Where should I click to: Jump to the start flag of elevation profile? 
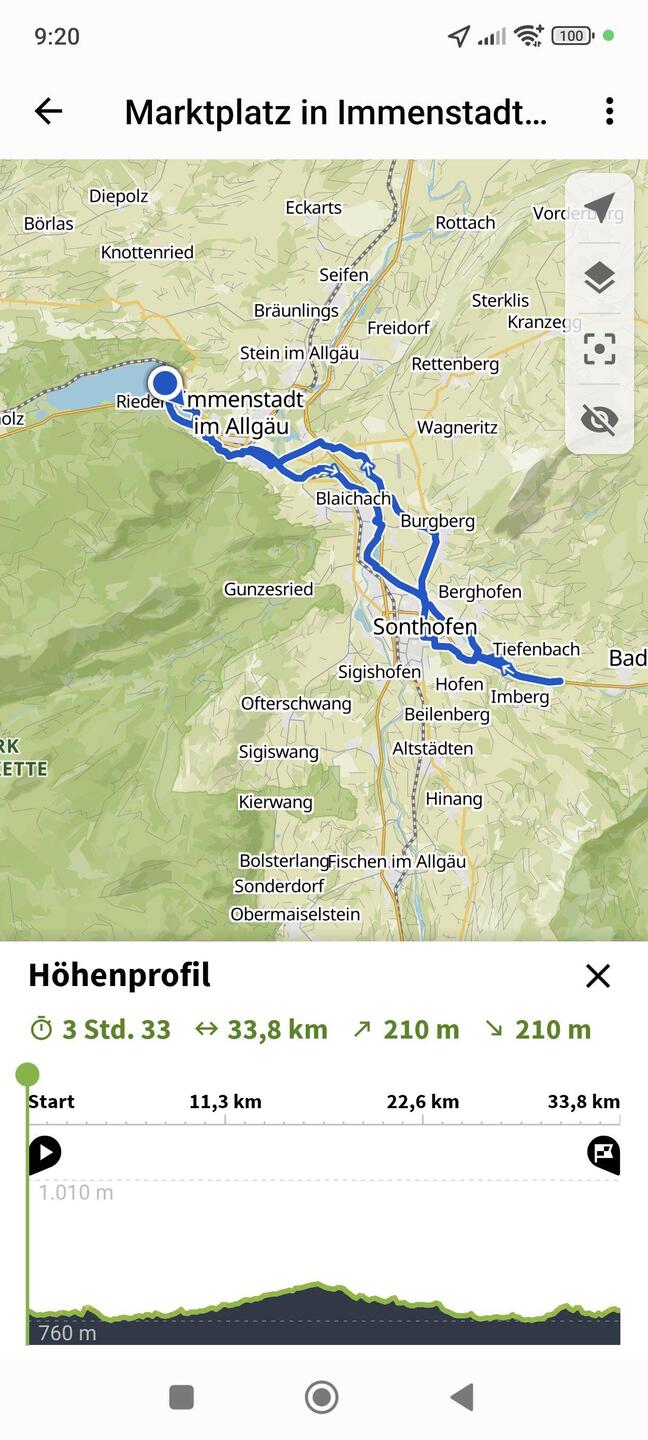pos(45,1154)
